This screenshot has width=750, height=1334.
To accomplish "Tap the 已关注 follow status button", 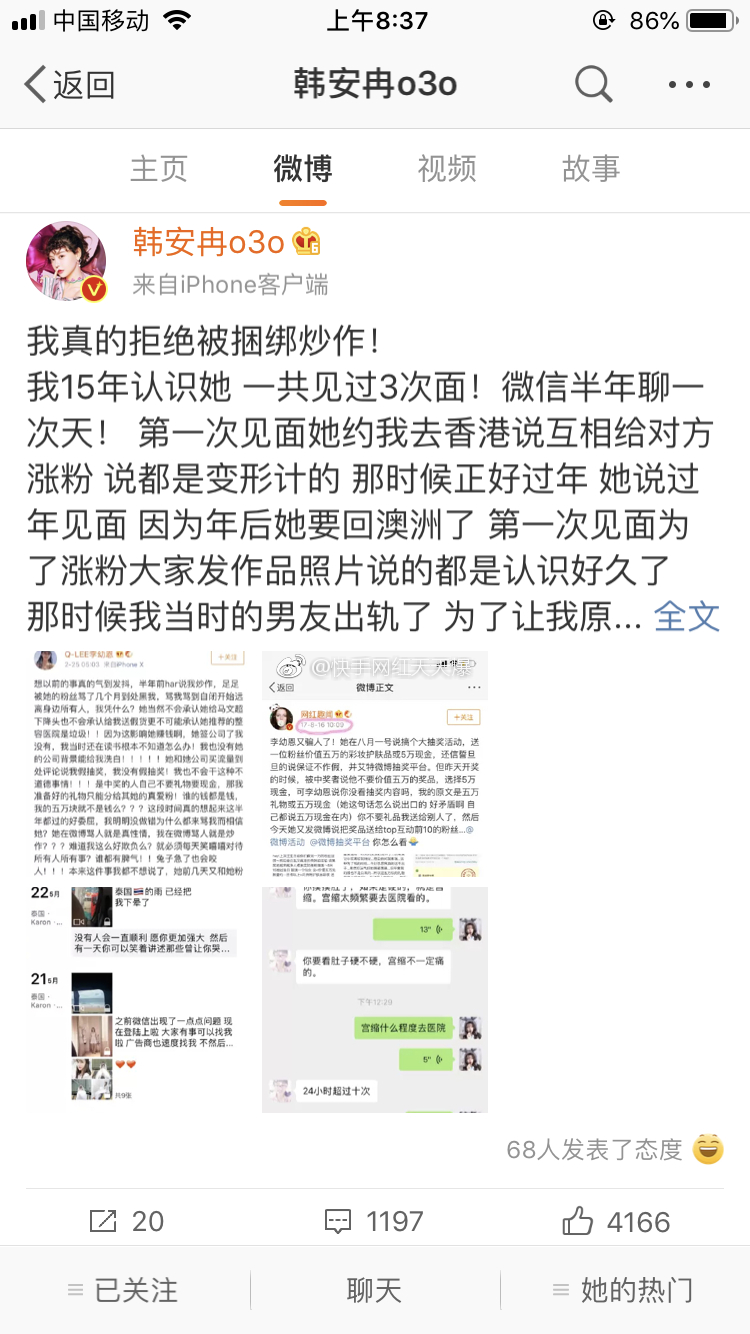I will click(124, 1290).
